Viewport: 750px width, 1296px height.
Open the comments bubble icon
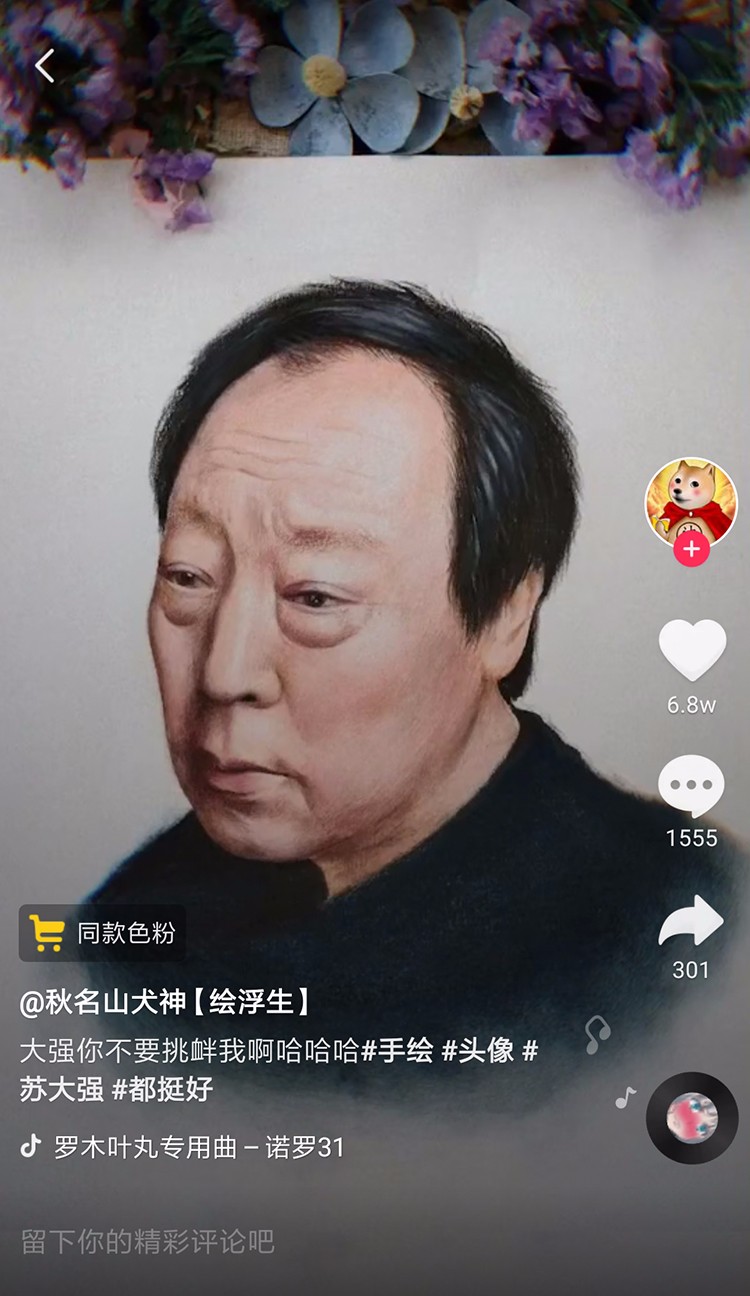(x=691, y=786)
